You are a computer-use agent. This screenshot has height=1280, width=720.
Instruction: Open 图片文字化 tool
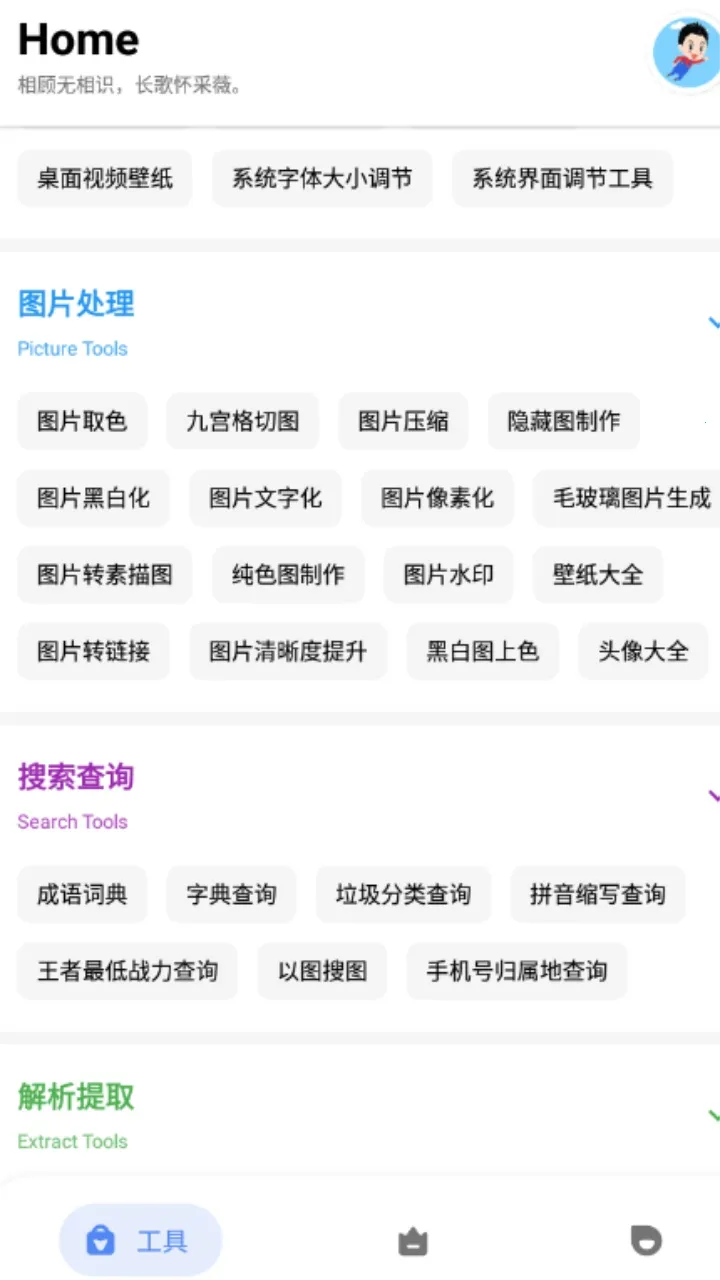(x=265, y=498)
